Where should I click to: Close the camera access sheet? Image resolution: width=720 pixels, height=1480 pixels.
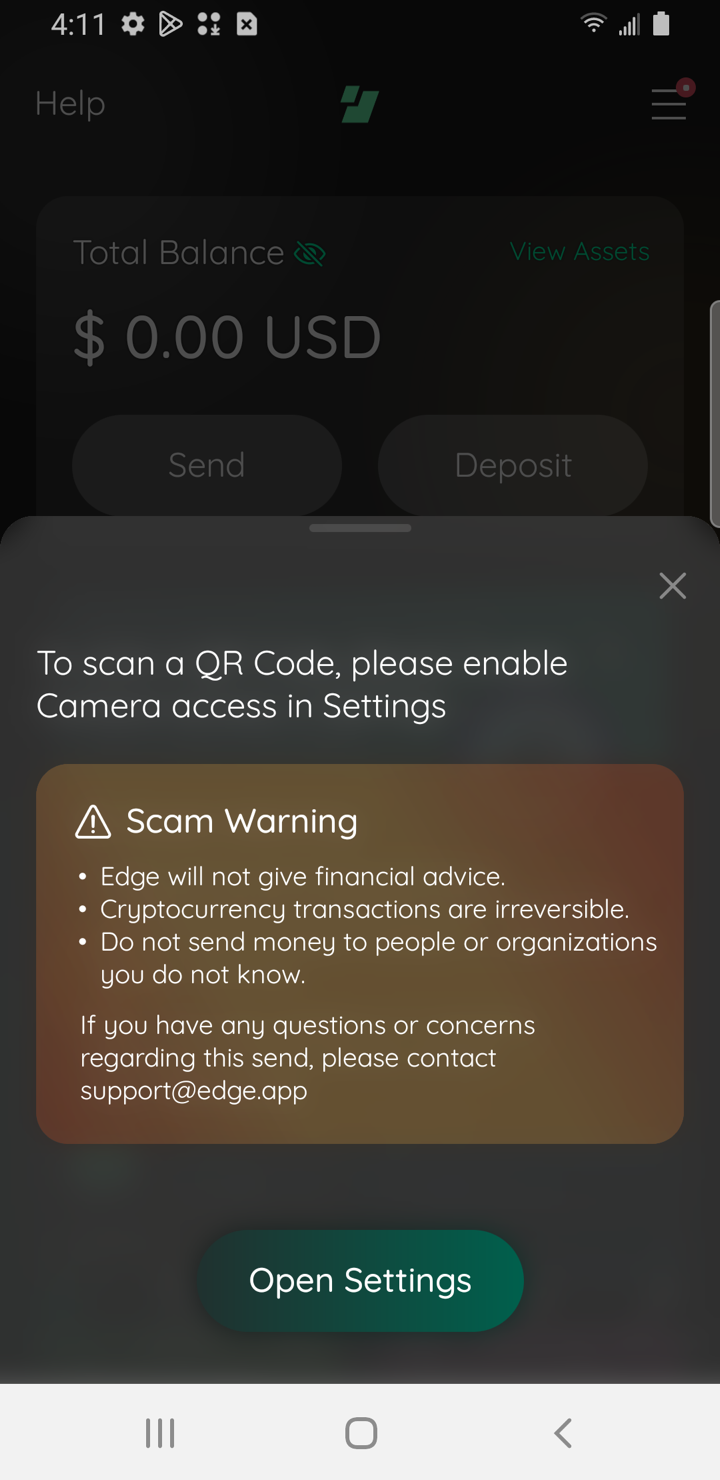[673, 585]
